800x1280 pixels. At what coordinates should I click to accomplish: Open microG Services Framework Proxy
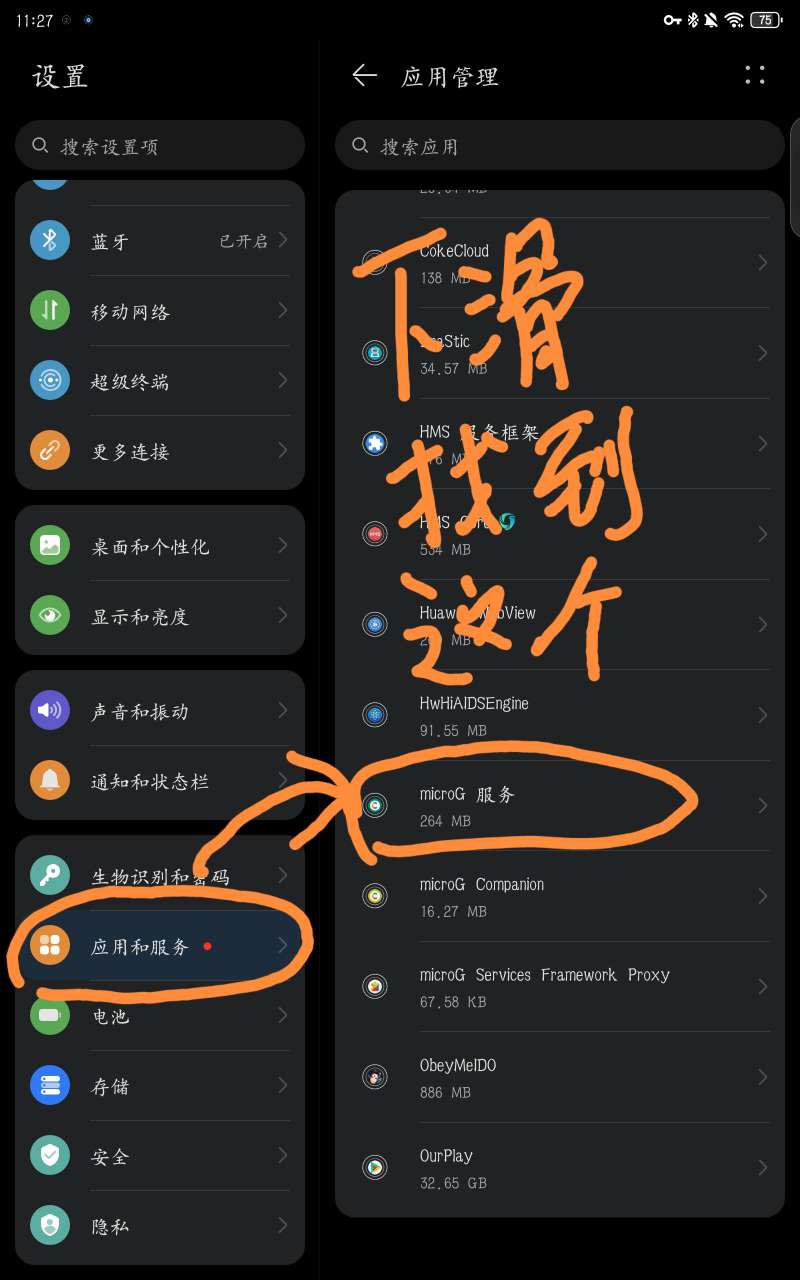[560, 986]
